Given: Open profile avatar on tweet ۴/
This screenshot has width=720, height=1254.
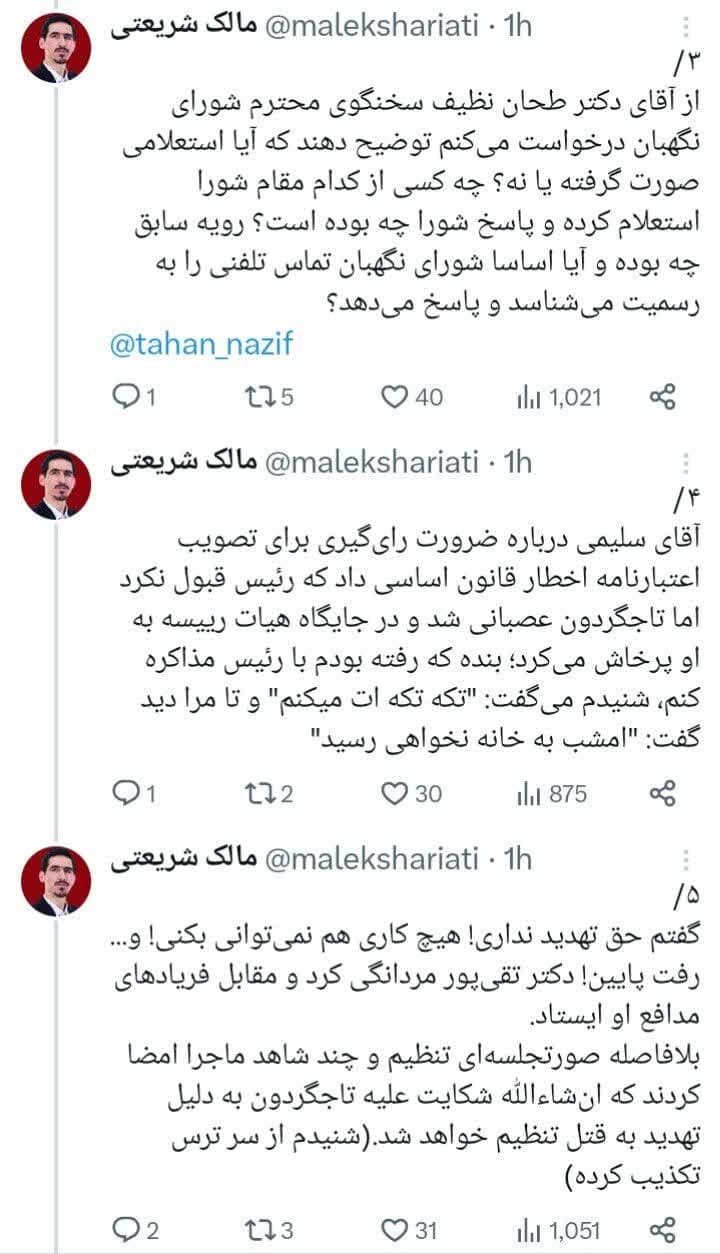Looking at the screenshot, I should 56,485.
